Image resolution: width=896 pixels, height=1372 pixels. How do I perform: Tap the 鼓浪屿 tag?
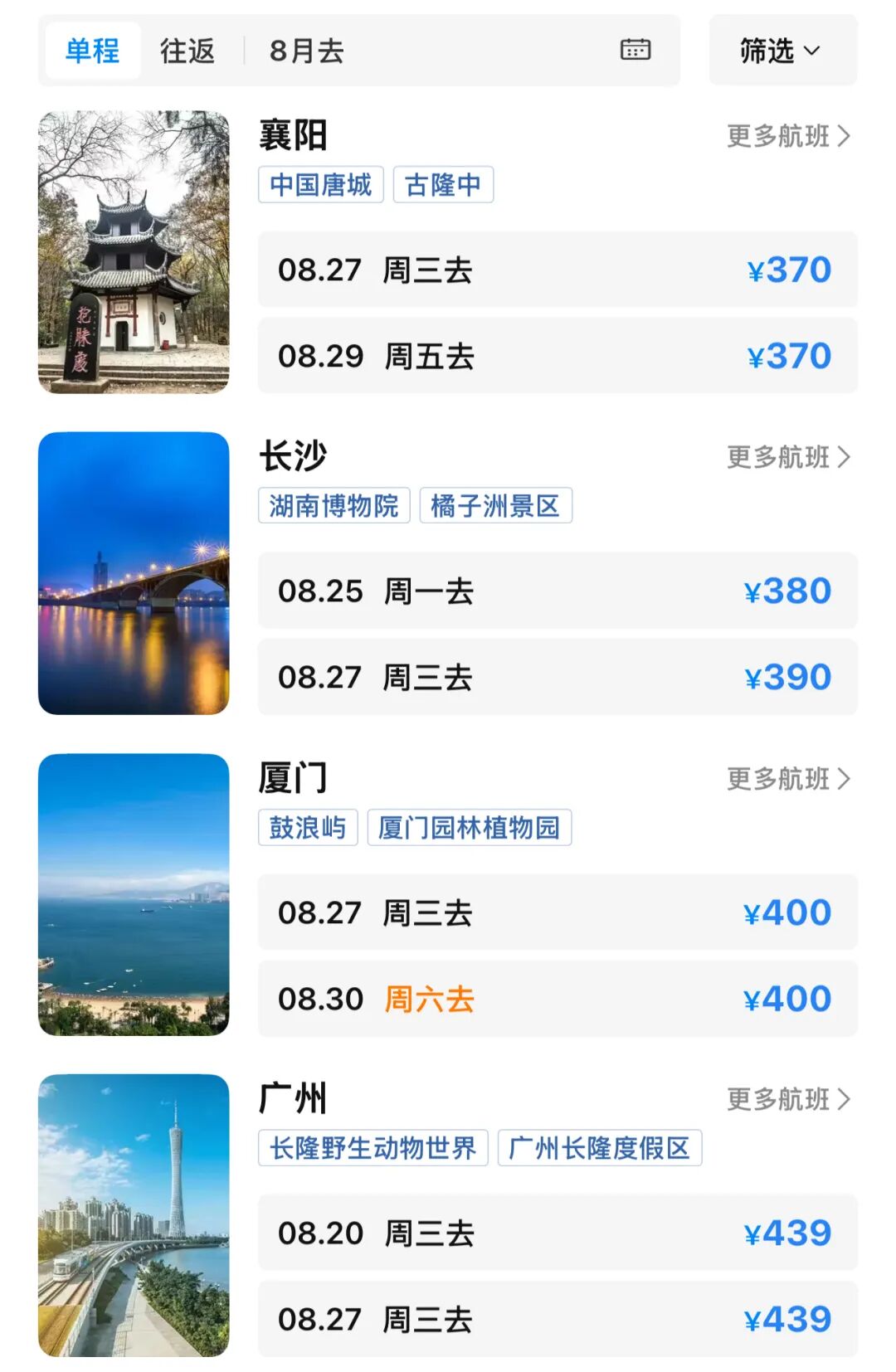pyautogui.click(x=308, y=828)
